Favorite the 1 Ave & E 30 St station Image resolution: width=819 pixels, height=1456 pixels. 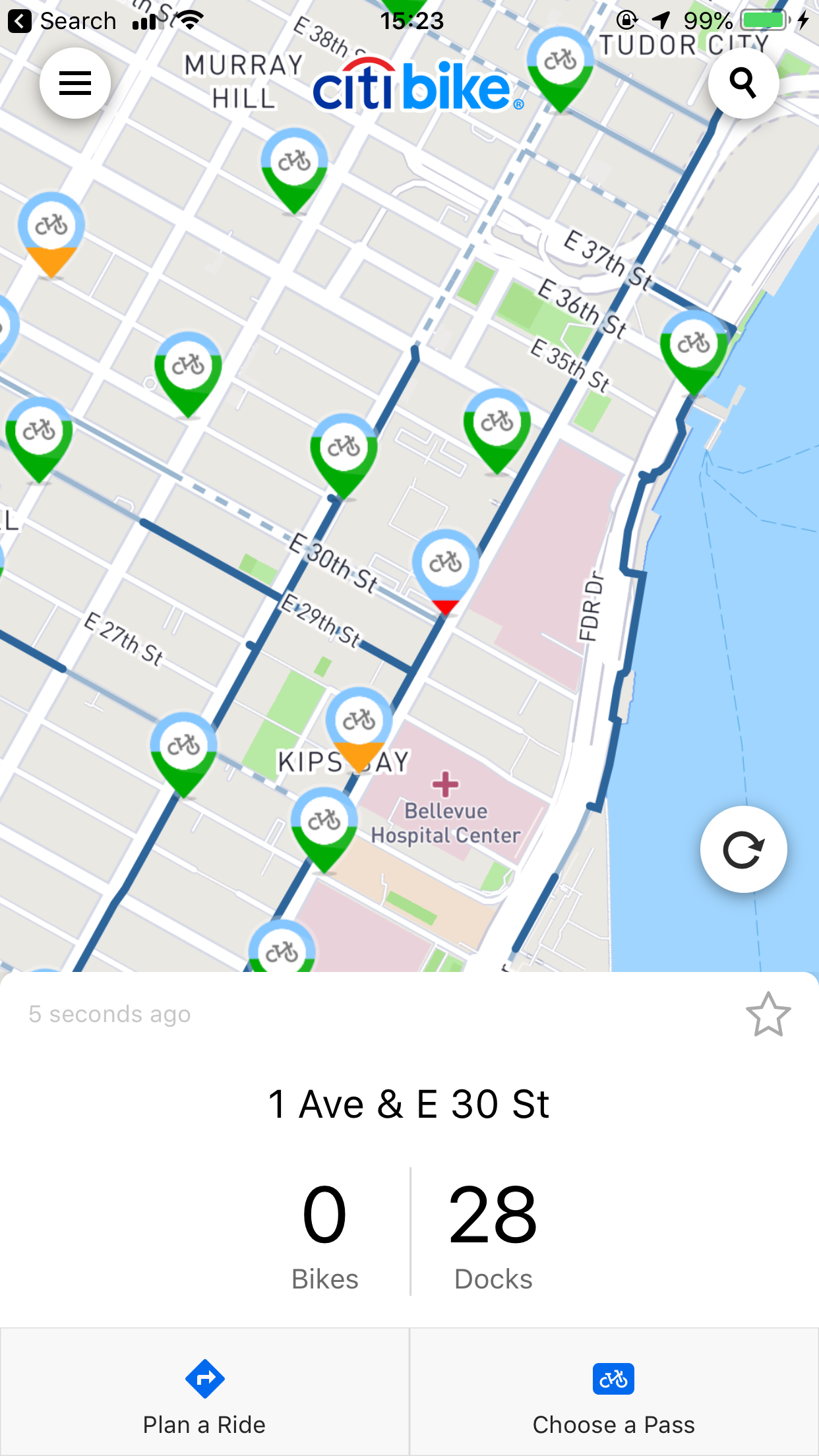click(768, 1014)
